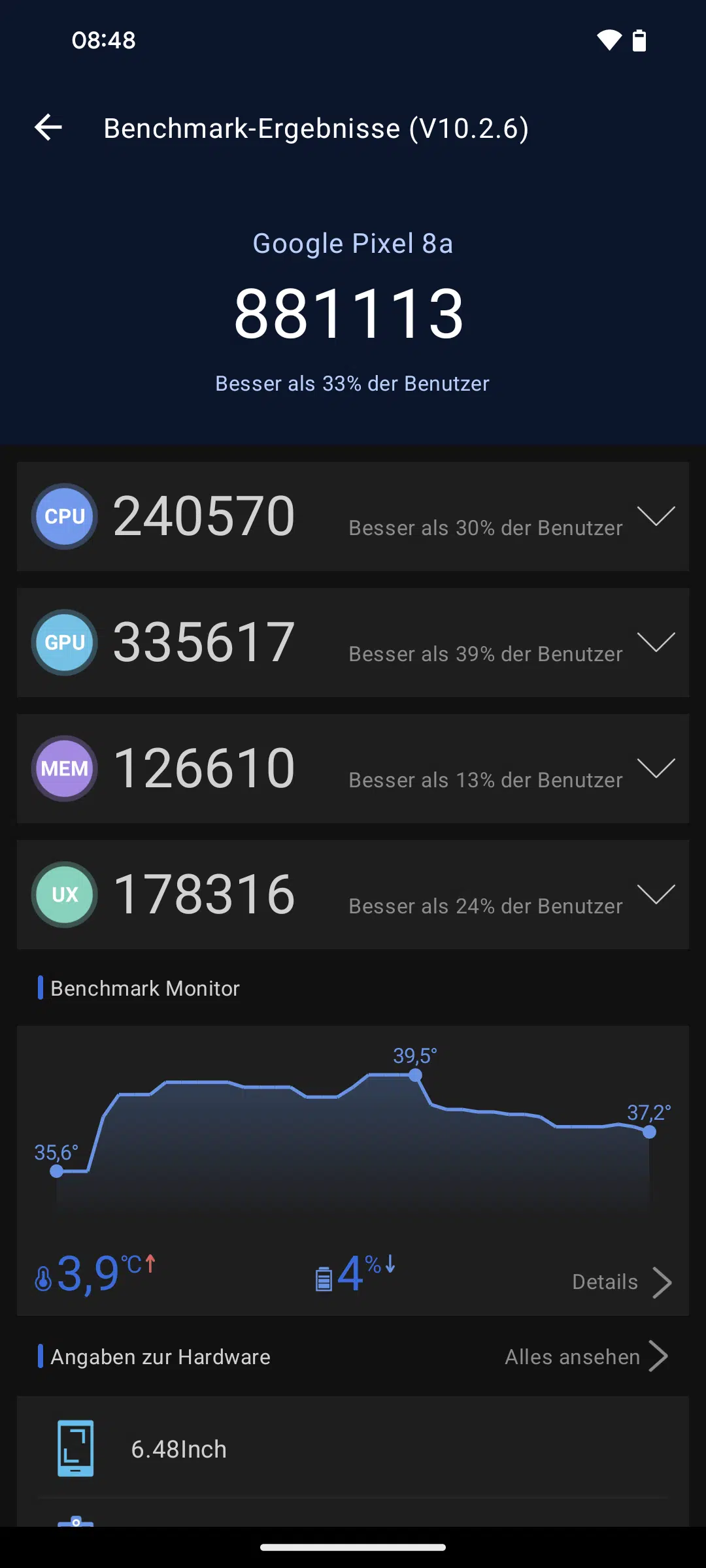Open Benchmark Monitor Details

point(622,1282)
